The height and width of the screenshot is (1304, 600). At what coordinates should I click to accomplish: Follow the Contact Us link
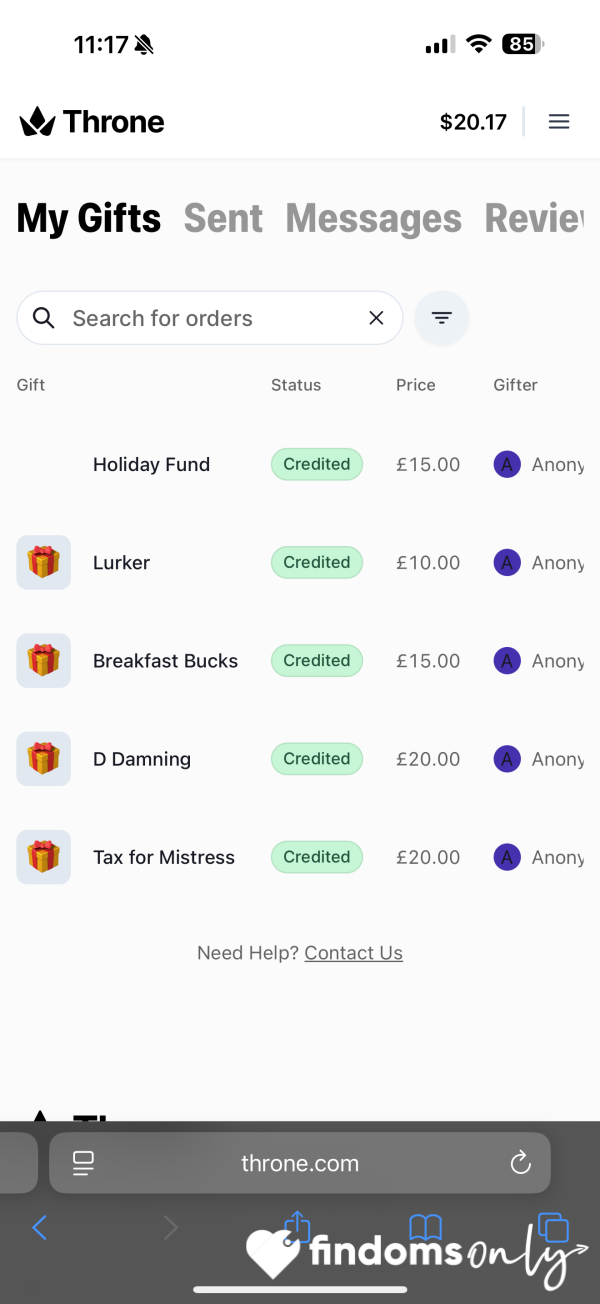point(354,953)
